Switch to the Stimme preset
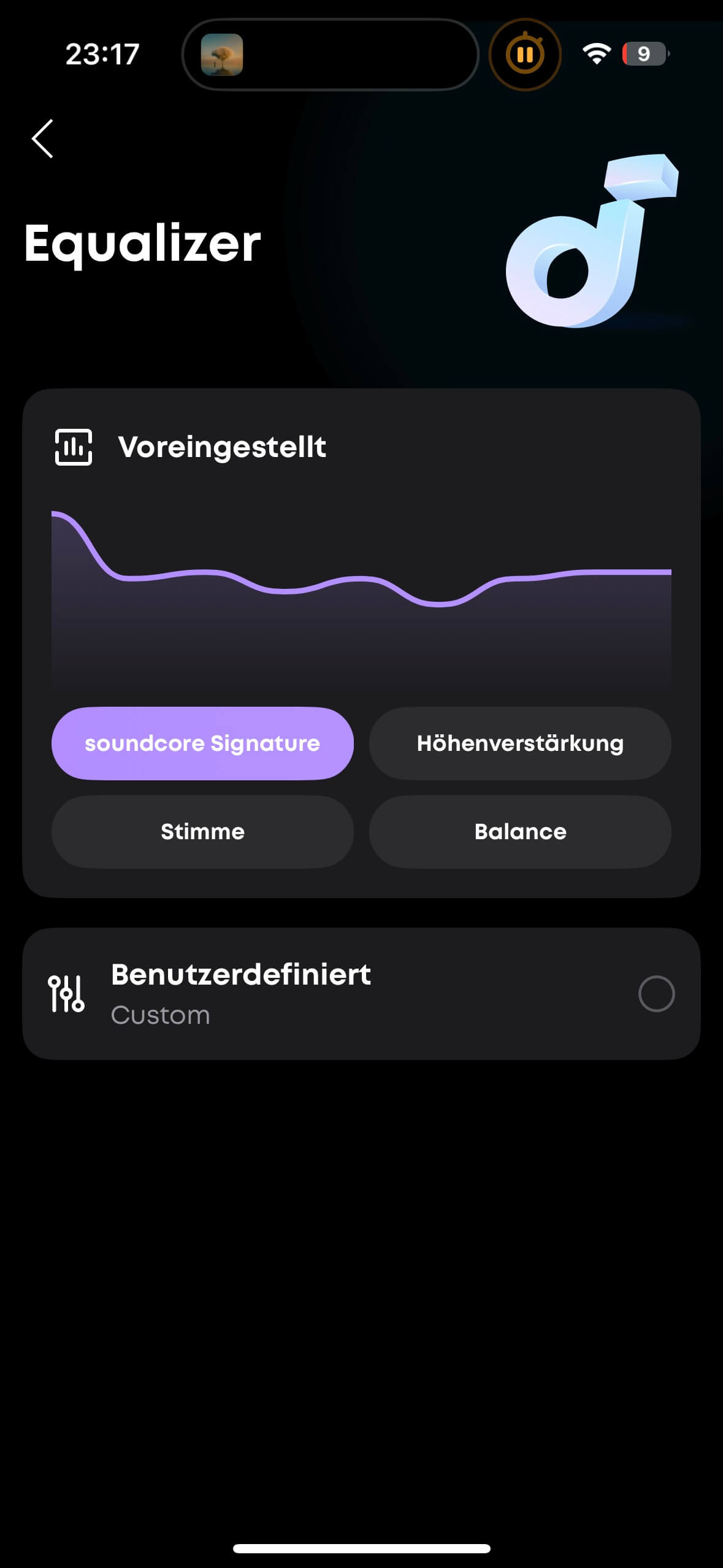The height and width of the screenshot is (1568, 723). pos(202,832)
